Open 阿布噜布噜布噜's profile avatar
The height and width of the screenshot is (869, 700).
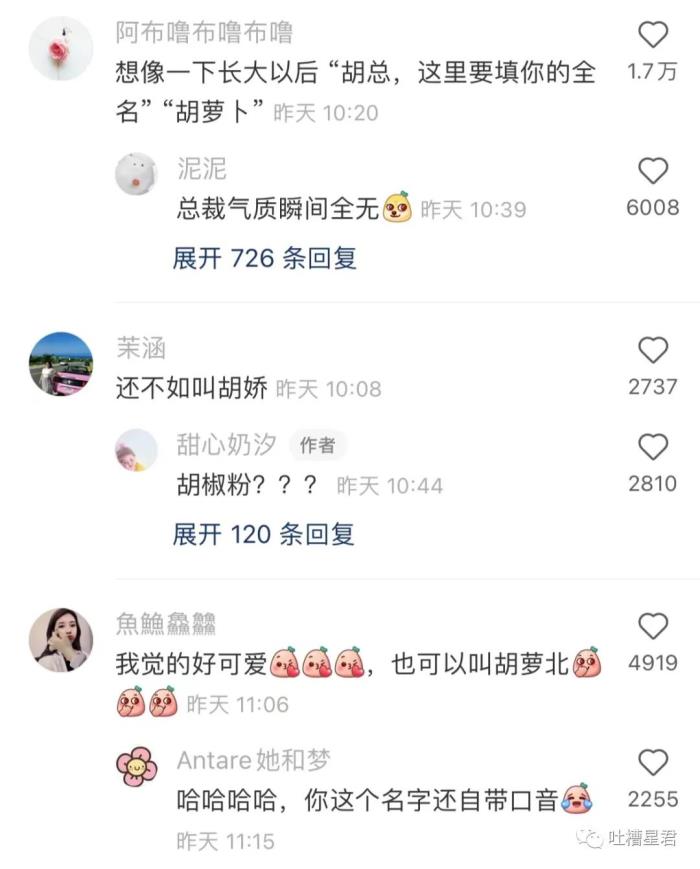pyautogui.click(x=61, y=48)
